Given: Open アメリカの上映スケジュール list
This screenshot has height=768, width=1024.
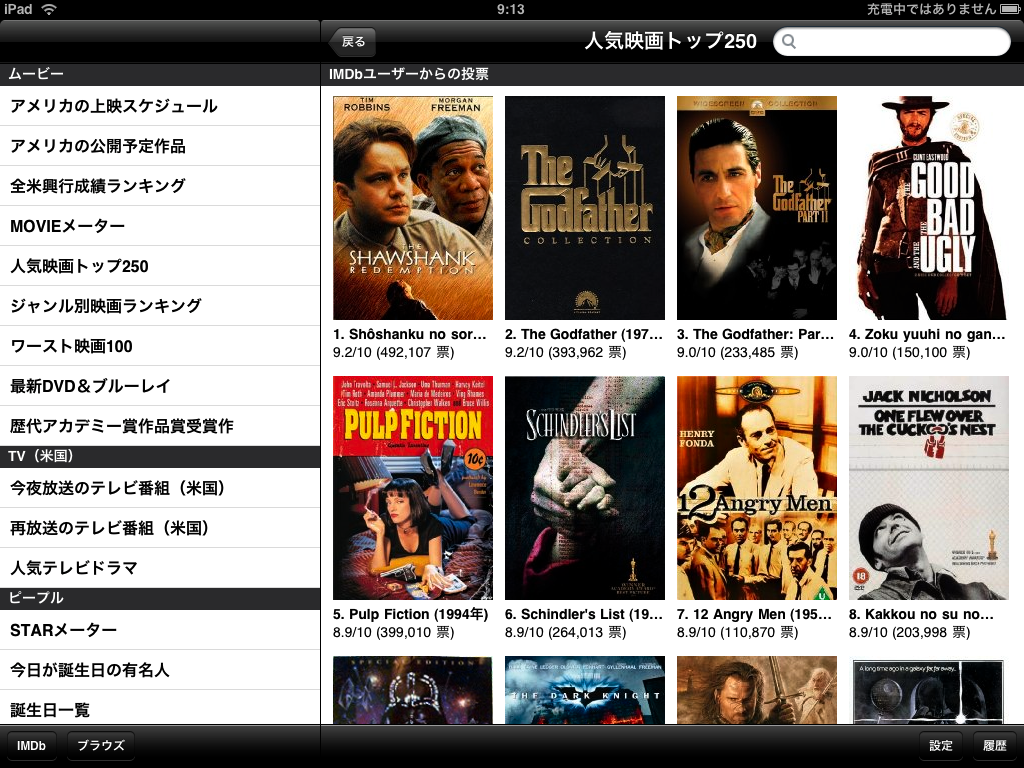Looking at the screenshot, I should 160,106.
